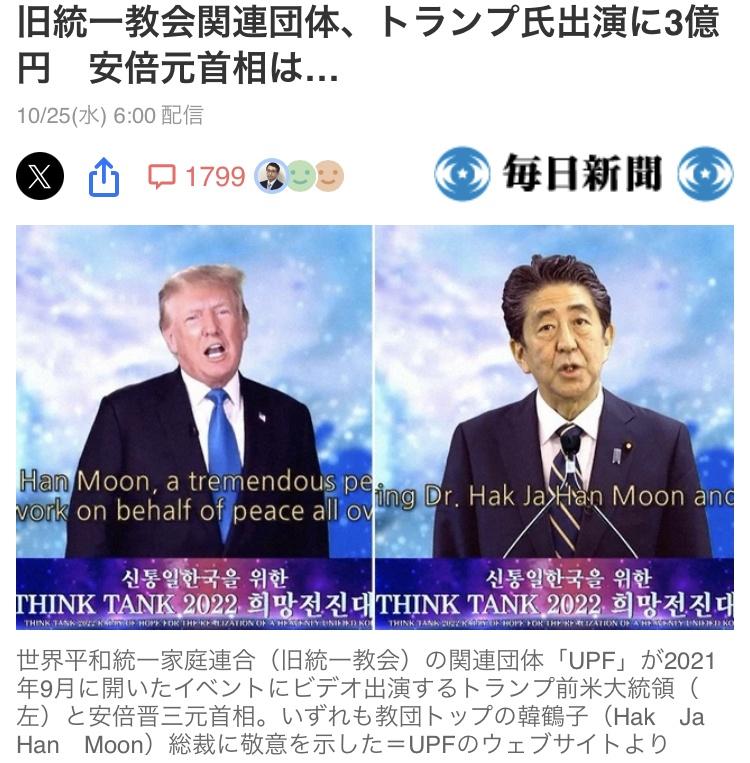Open the Mainichi Shimbun publisher logo
750x763 pixels.
pyautogui.click(x=582, y=174)
